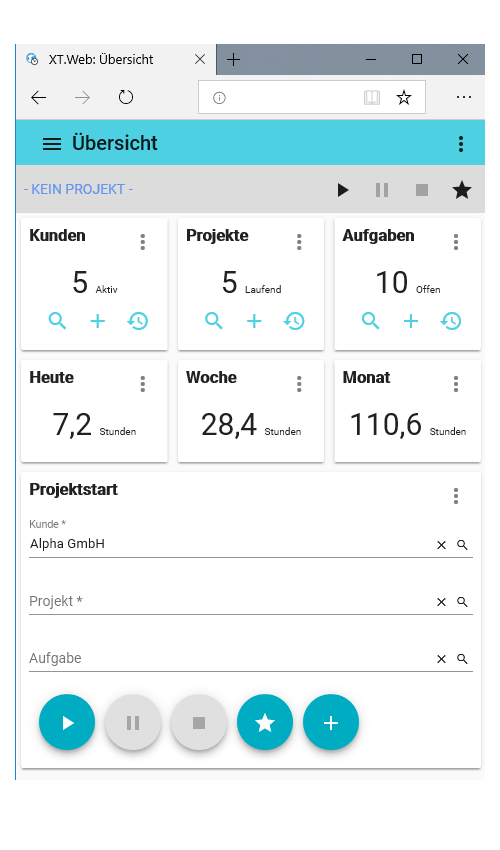This screenshot has height=850, width=500.
Task: Tap the round teal plus button
Action: click(x=331, y=723)
